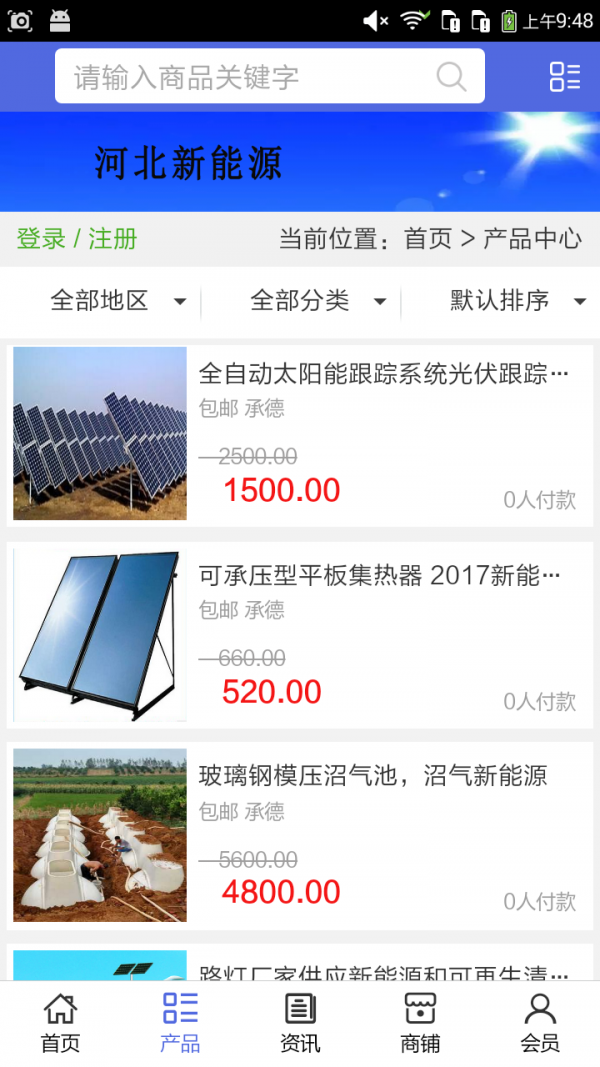Open the 全自动太阳能跟踪系统 product
The width and height of the screenshot is (600, 1067).
[x=383, y=374]
